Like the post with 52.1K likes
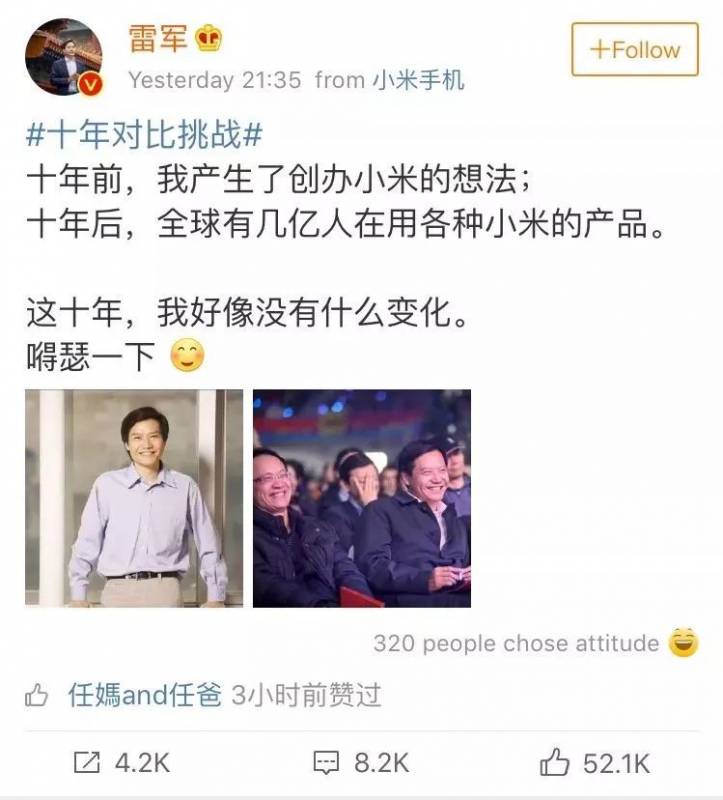 click(x=595, y=763)
